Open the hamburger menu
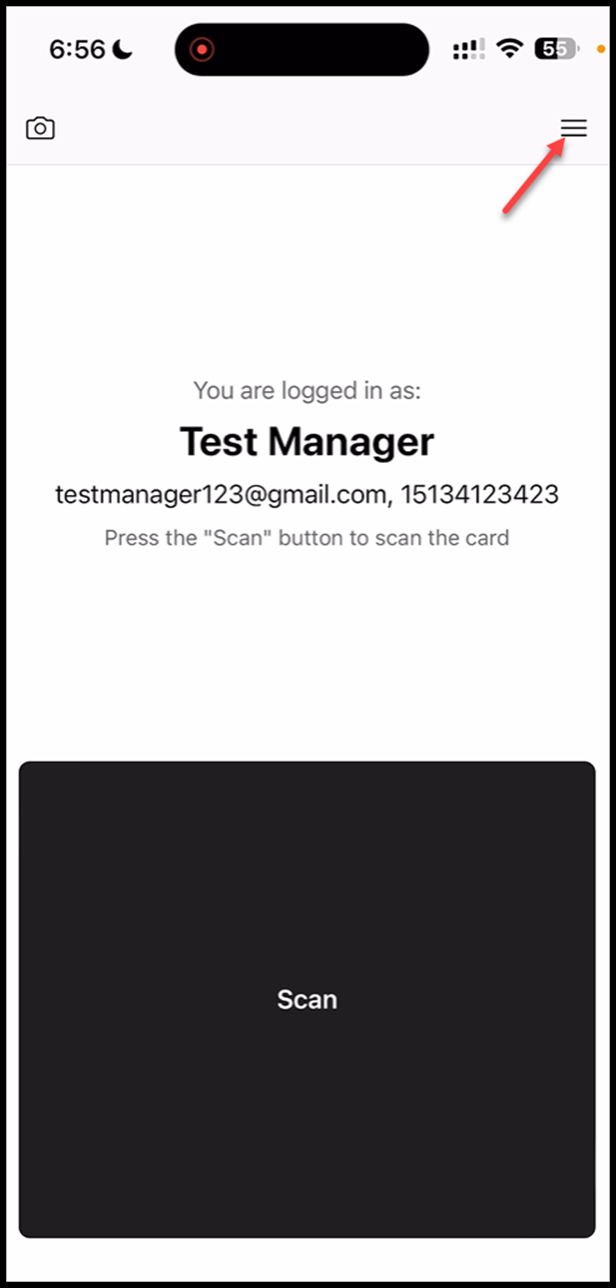The image size is (616, 1288). click(x=573, y=128)
